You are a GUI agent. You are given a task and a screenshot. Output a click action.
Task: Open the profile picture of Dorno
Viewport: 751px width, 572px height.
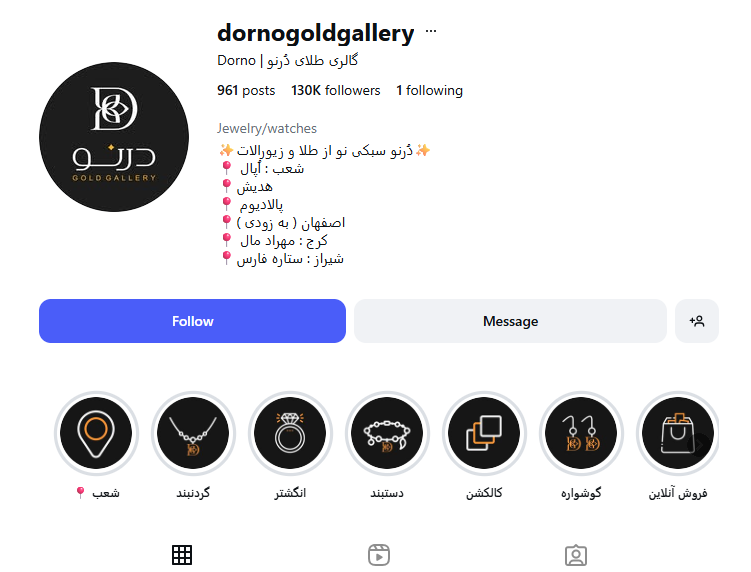click(114, 136)
